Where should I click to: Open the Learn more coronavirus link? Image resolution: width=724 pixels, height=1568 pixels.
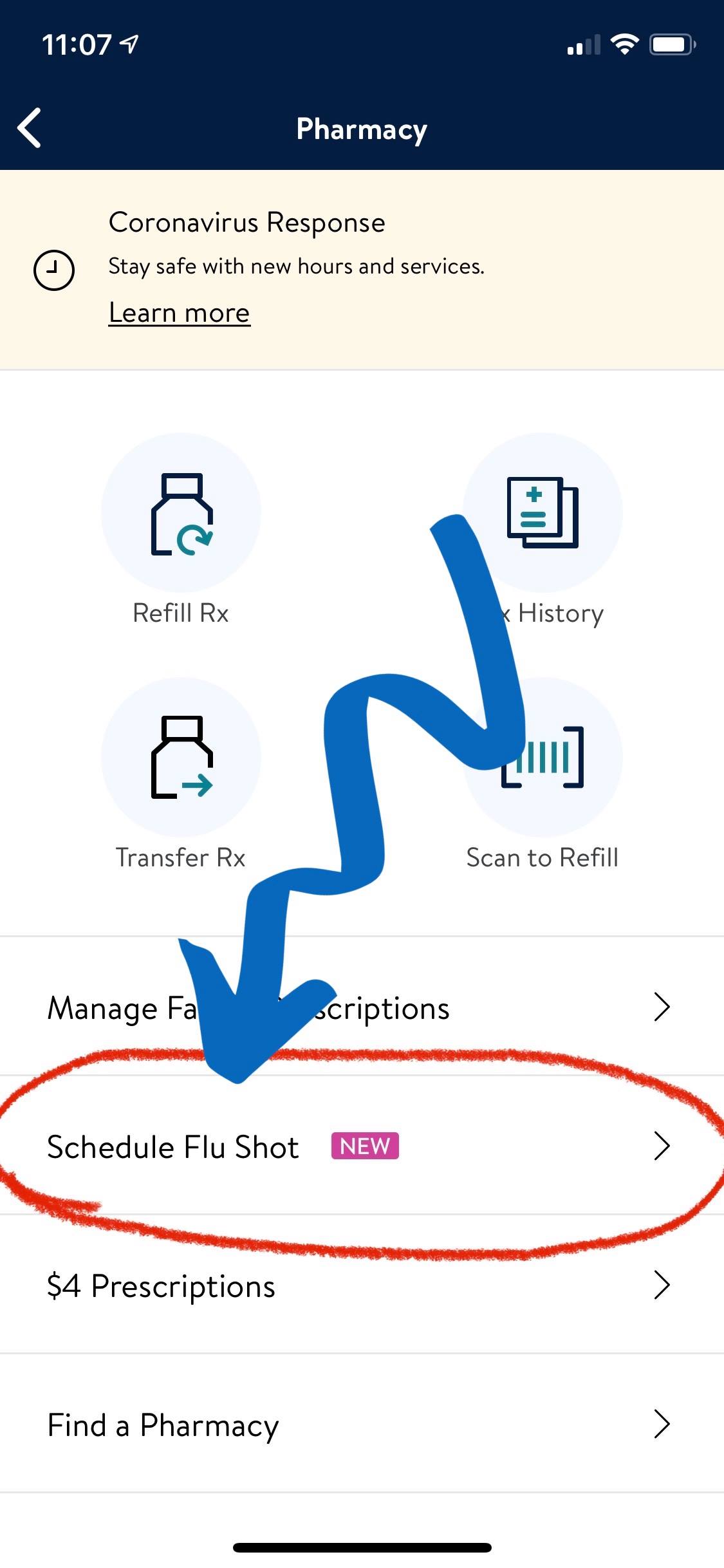point(179,313)
